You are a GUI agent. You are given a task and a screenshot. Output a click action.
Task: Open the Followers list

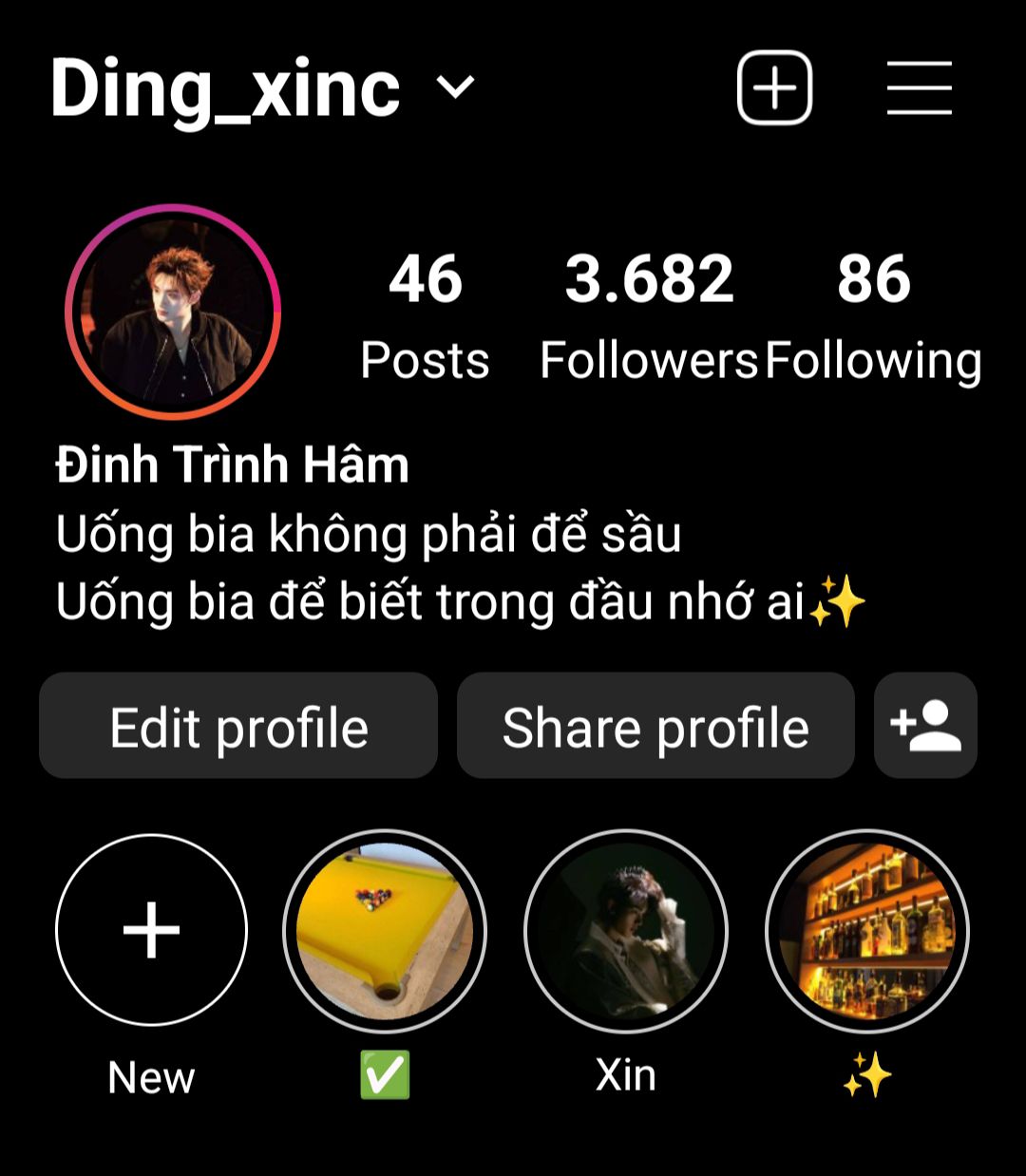[x=649, y=315]
